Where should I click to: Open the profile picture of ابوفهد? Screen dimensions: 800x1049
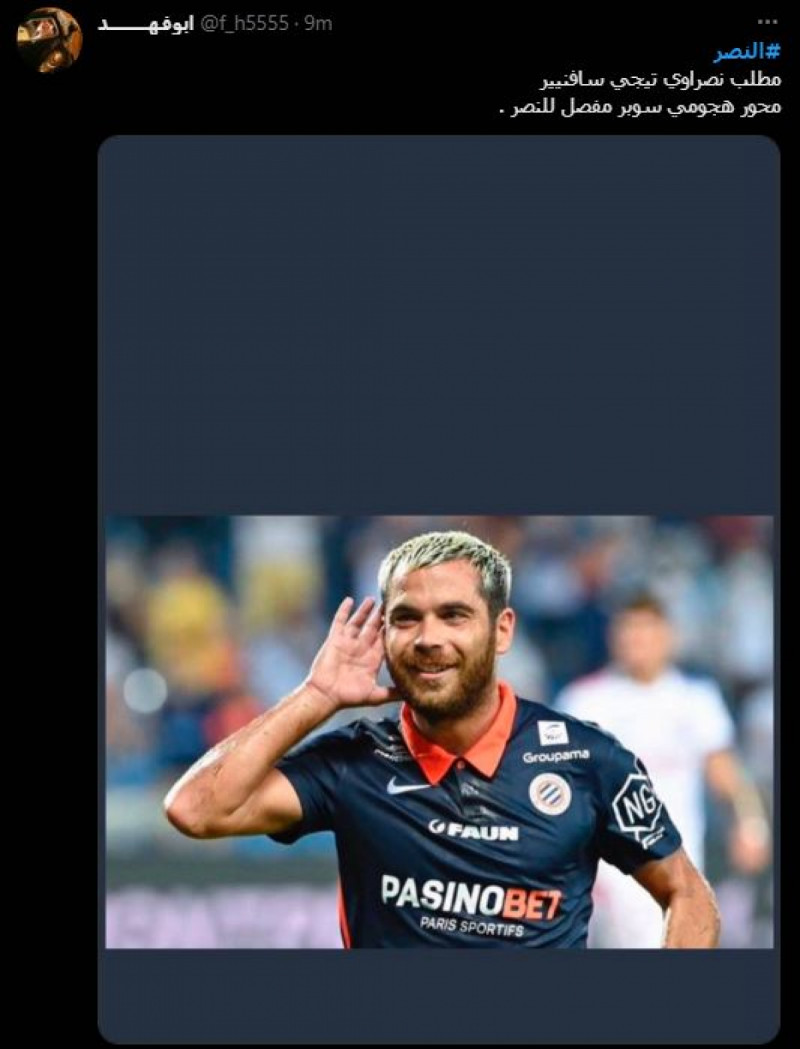(x=48, y=39)
